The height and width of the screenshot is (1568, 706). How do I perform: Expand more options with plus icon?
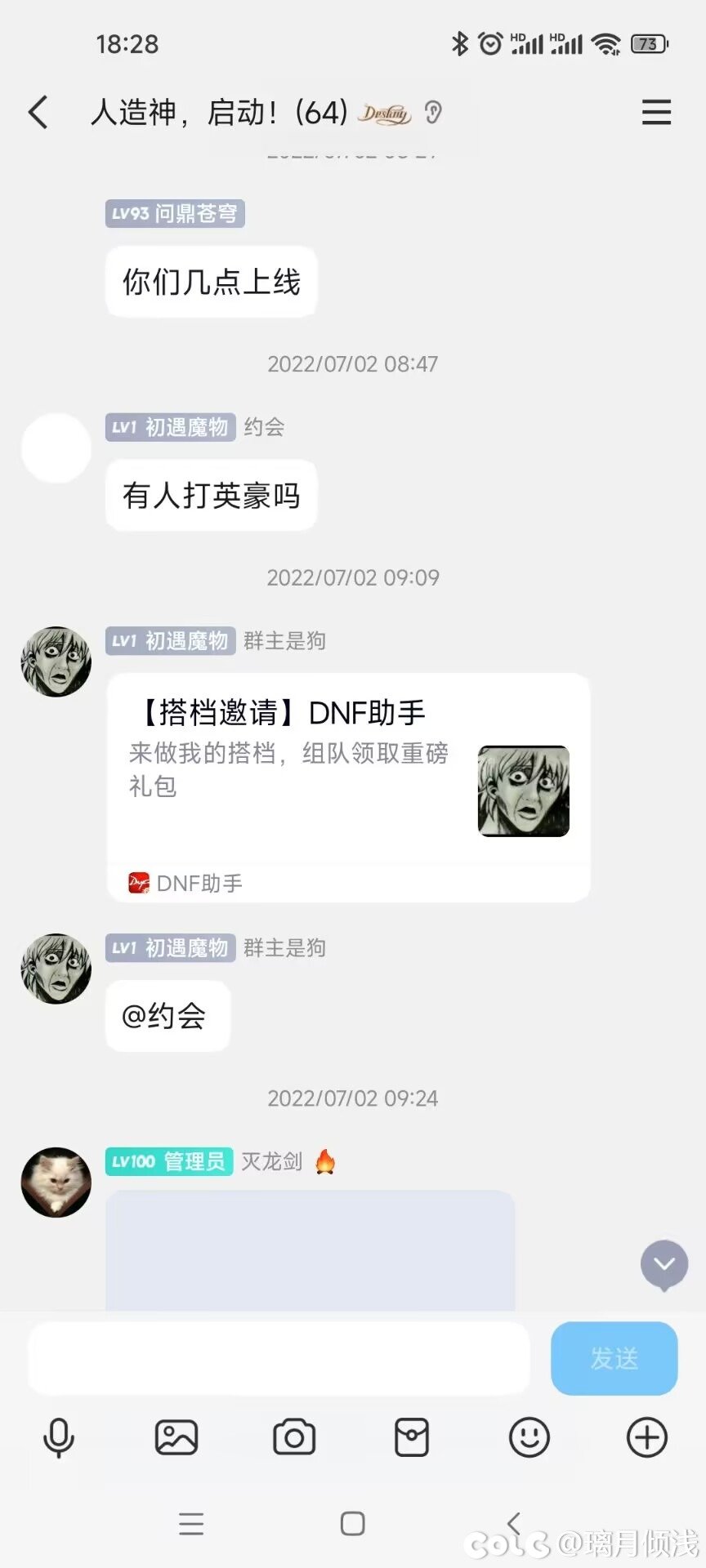(646, 1437)
